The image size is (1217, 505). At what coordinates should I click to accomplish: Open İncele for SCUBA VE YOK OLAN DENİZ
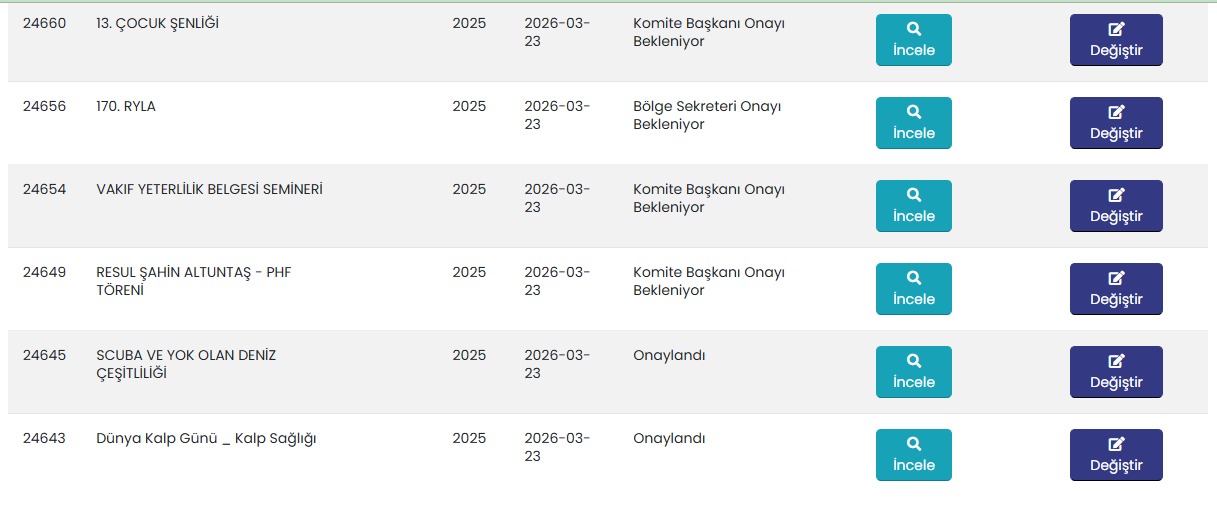pyautogui.click(x=913, y=372)
